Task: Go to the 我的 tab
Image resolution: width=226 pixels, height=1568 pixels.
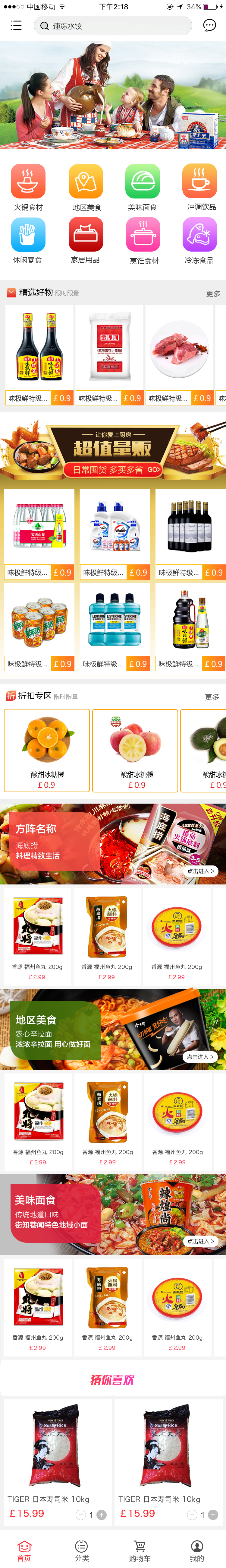Action: point(197,1550)
